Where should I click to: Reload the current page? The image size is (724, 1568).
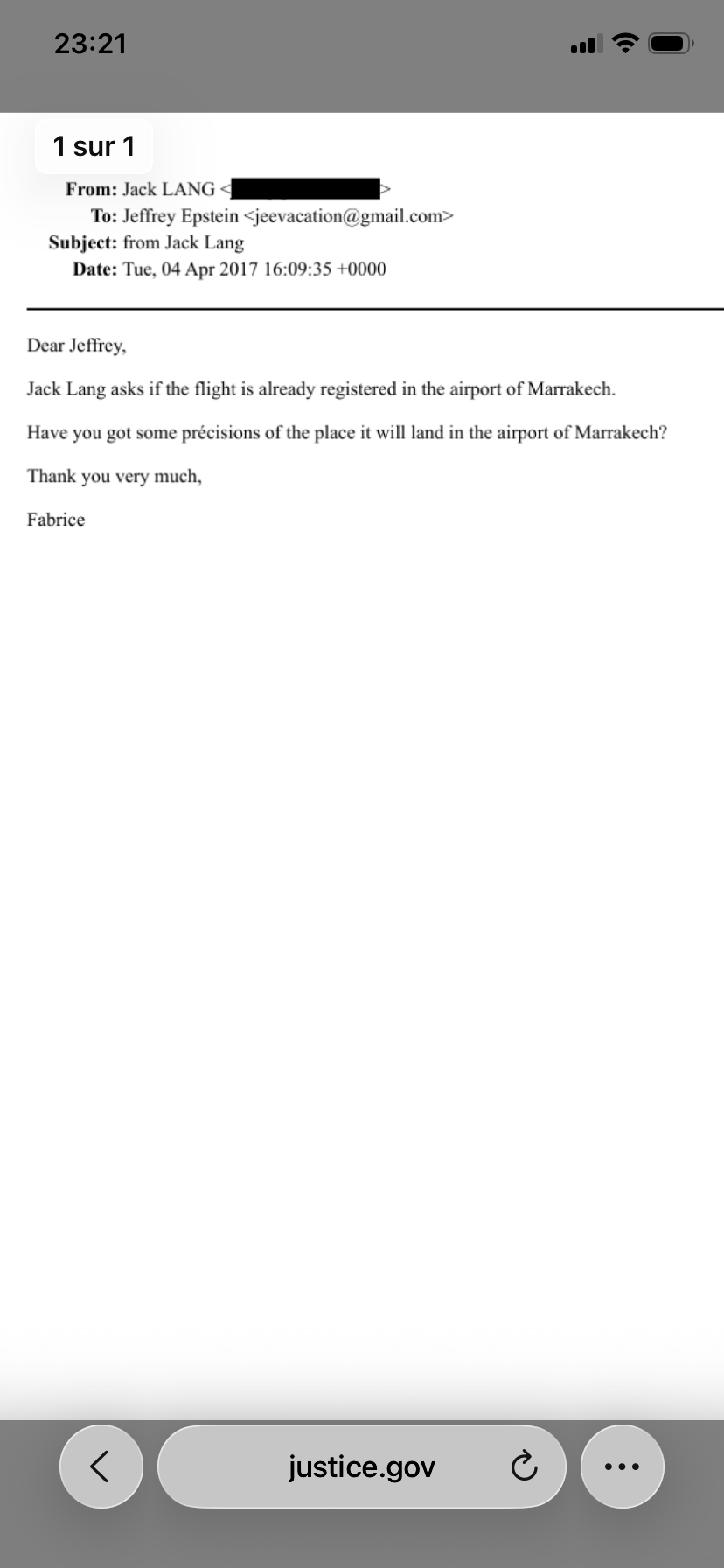(x=523, y=1466)
